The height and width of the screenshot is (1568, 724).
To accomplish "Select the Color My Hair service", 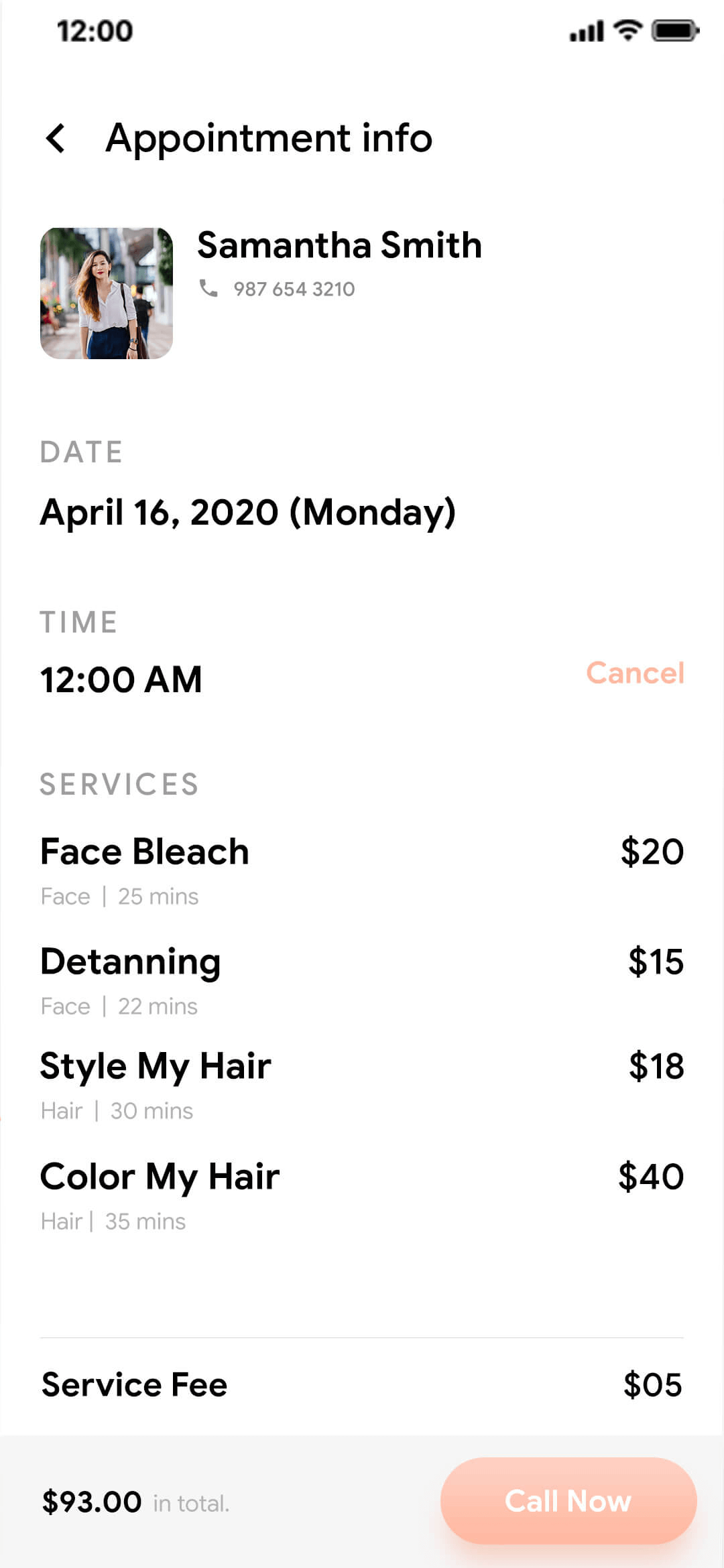I will [x=159, y=1176].
